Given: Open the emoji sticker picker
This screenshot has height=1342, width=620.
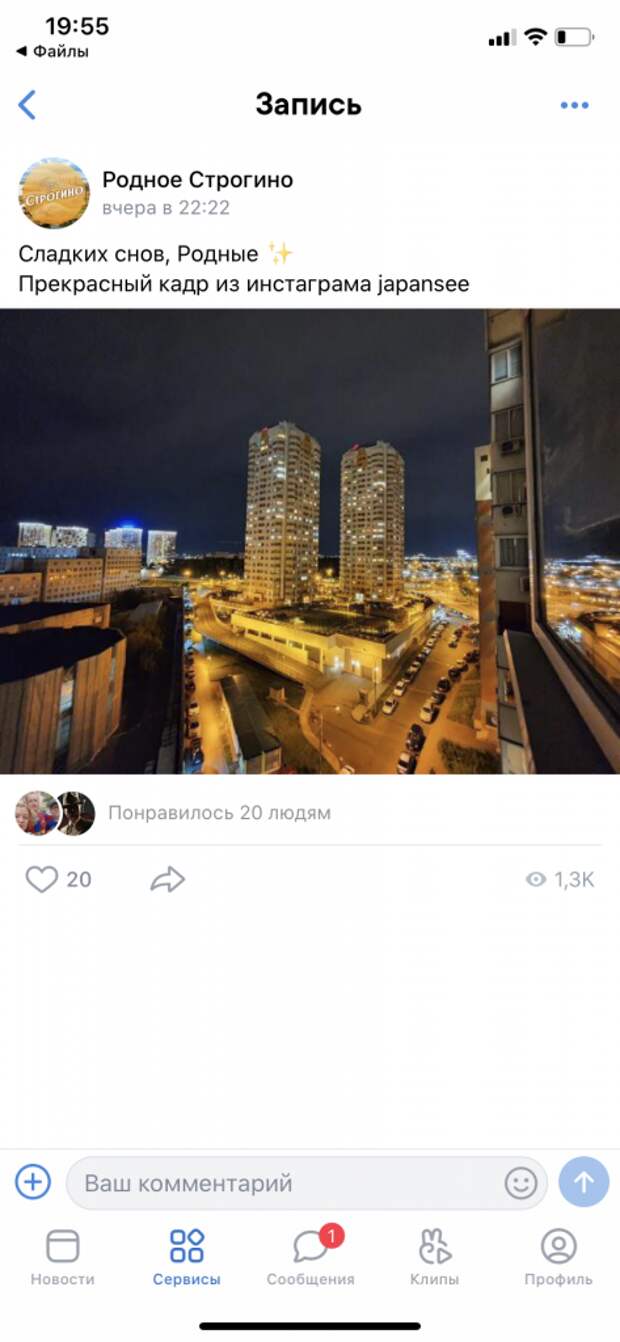Looking at the screenshot, I should [x=521, y=1184].
